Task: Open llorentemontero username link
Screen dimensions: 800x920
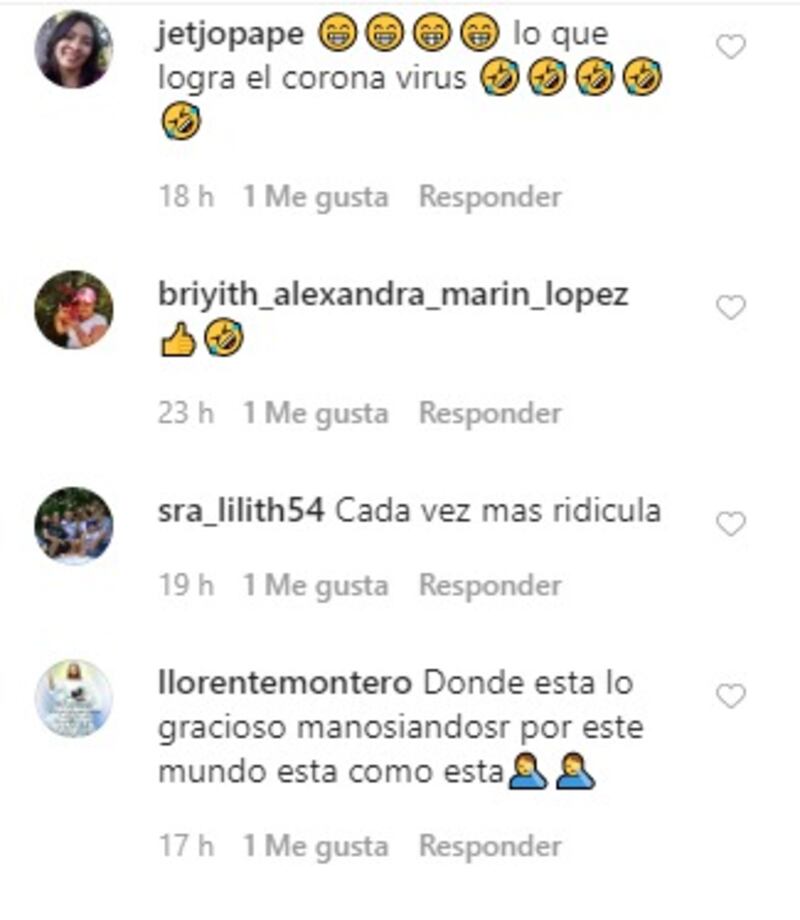Action: [x=285, y=684]
